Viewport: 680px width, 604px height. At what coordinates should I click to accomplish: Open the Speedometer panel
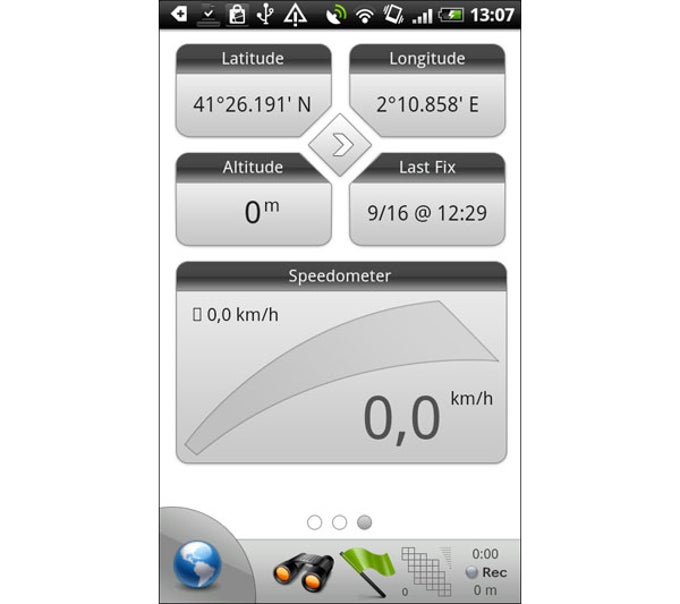[x=340, y=363]
